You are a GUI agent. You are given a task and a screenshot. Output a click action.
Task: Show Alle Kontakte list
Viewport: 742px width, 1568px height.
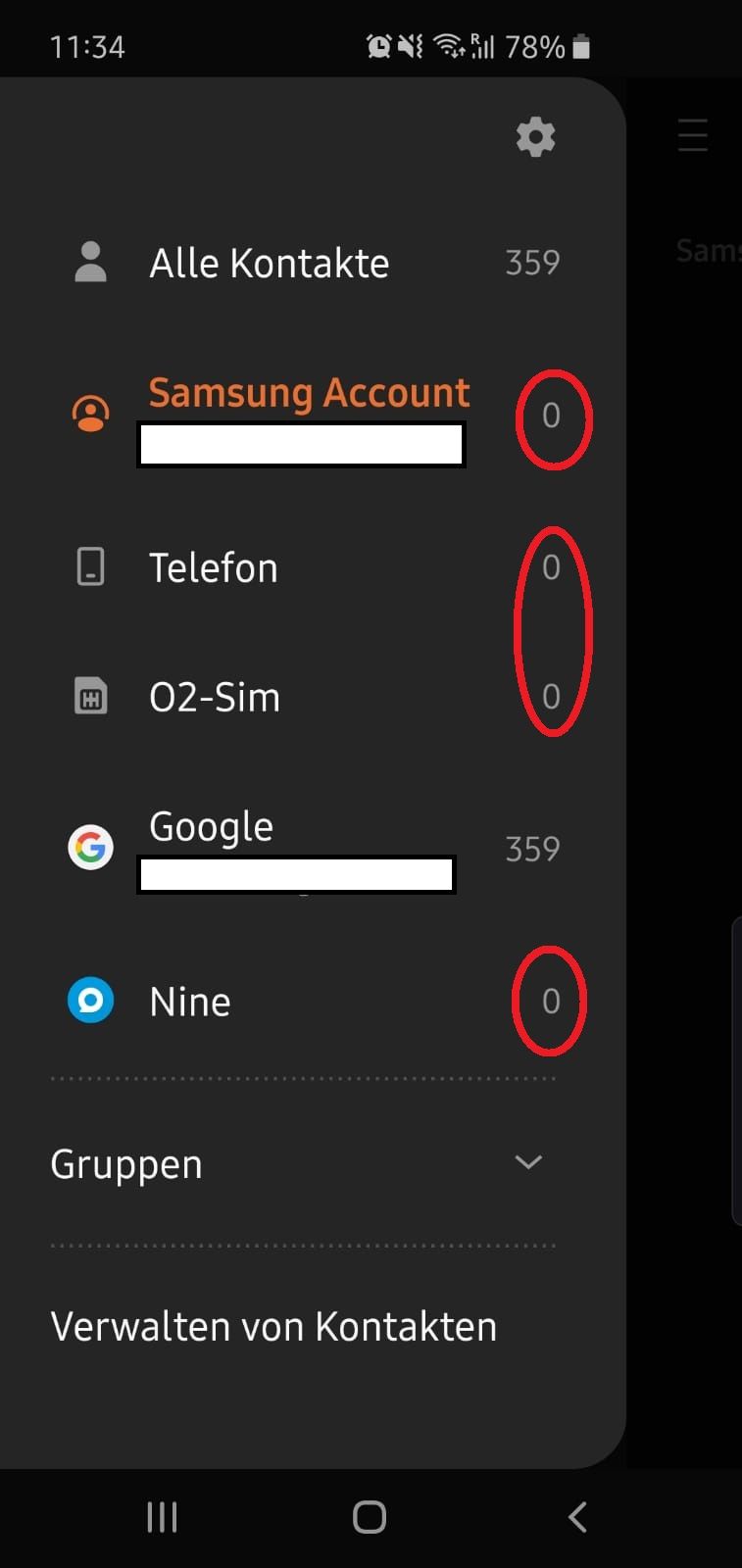coord(269,263)
